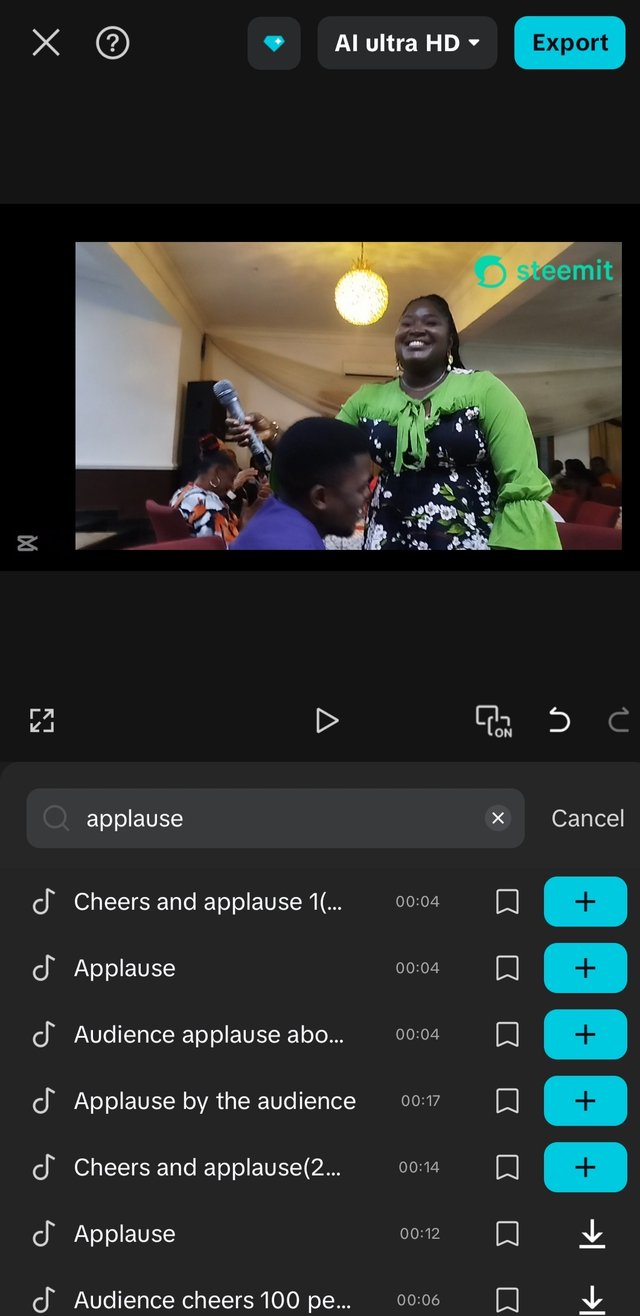This screenshot has height=1316, width=640.
Task: Export the video
Action: pyautogui.click(x=569, y=43)
